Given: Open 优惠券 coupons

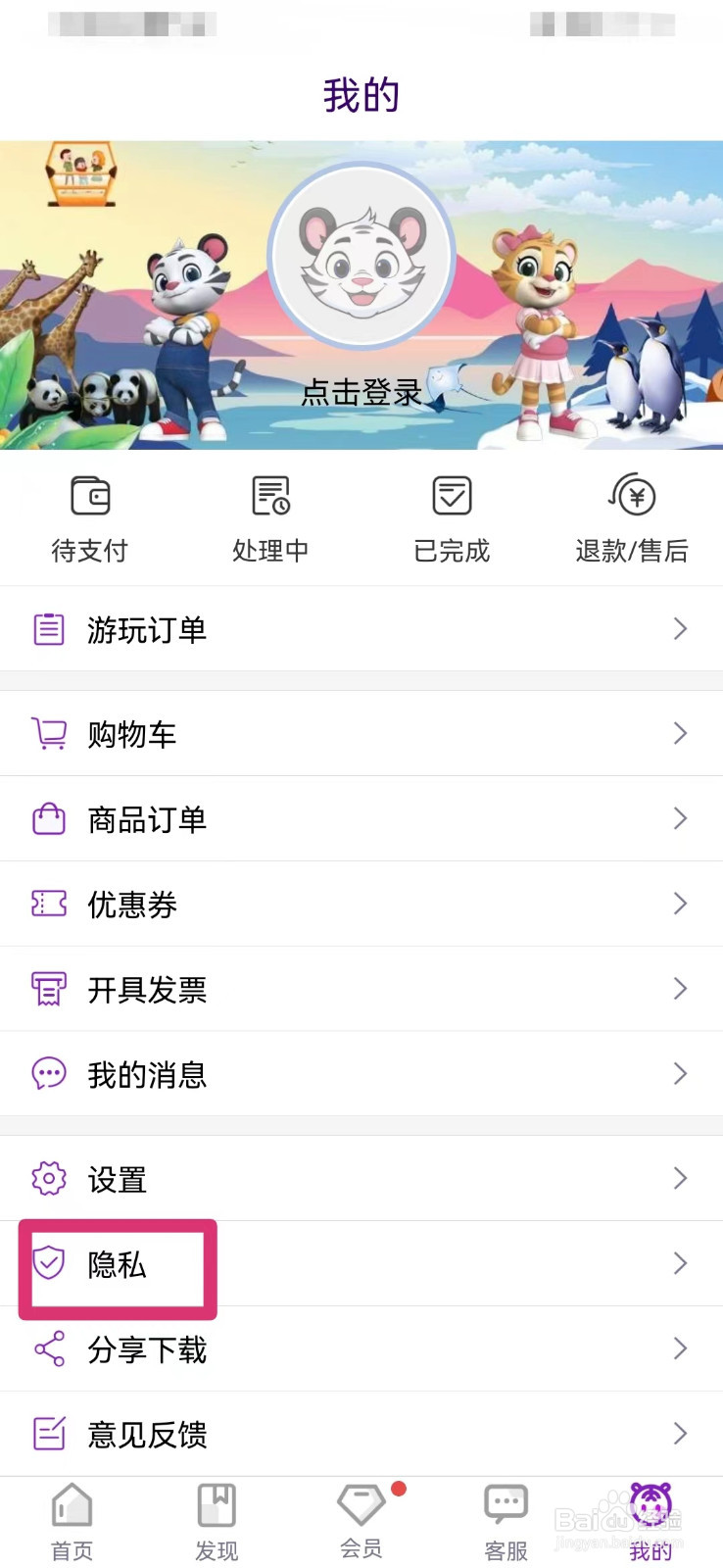Looking at the screenshot, I should click(x=361, y=904).
